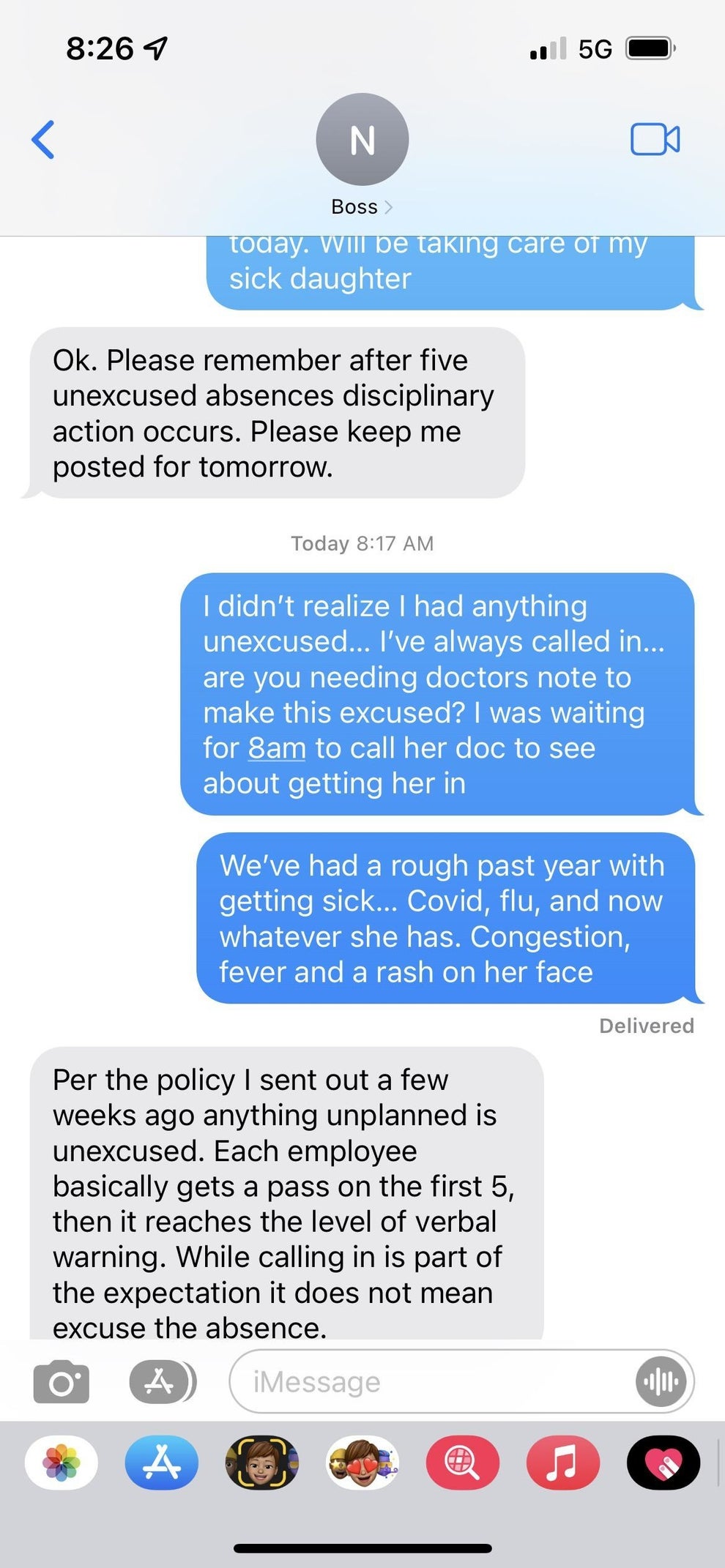
Task: Open the App Store for iMessage
Action: tap(162, 1463)
